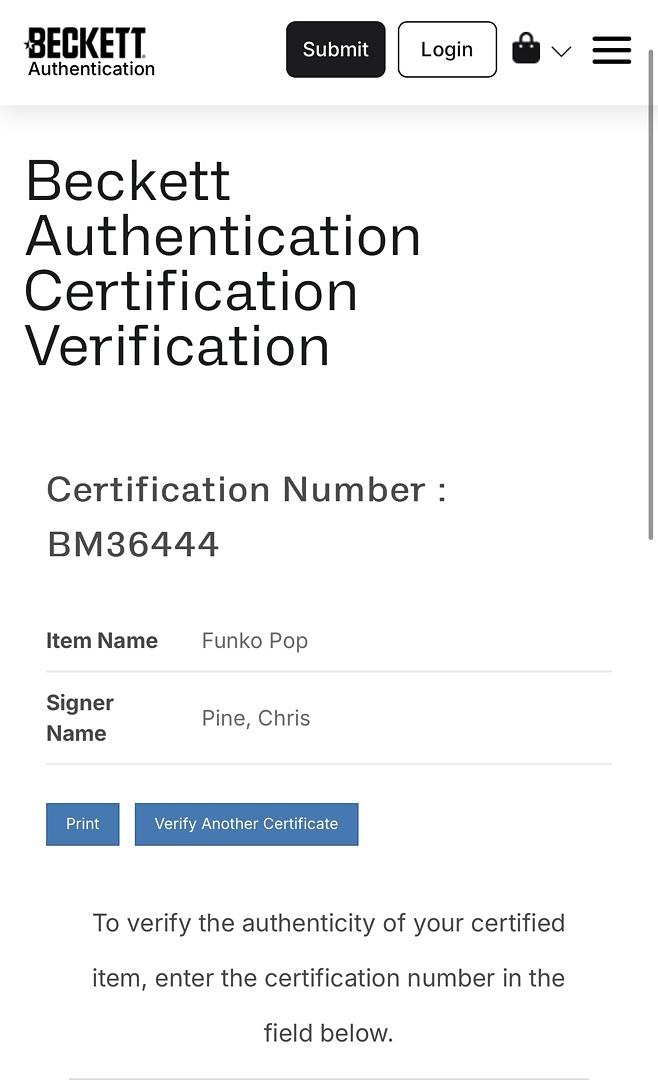This screenshot has height=1080, width=658.
Task: Go to Beckett Authentication home
Action: [90, 52]
